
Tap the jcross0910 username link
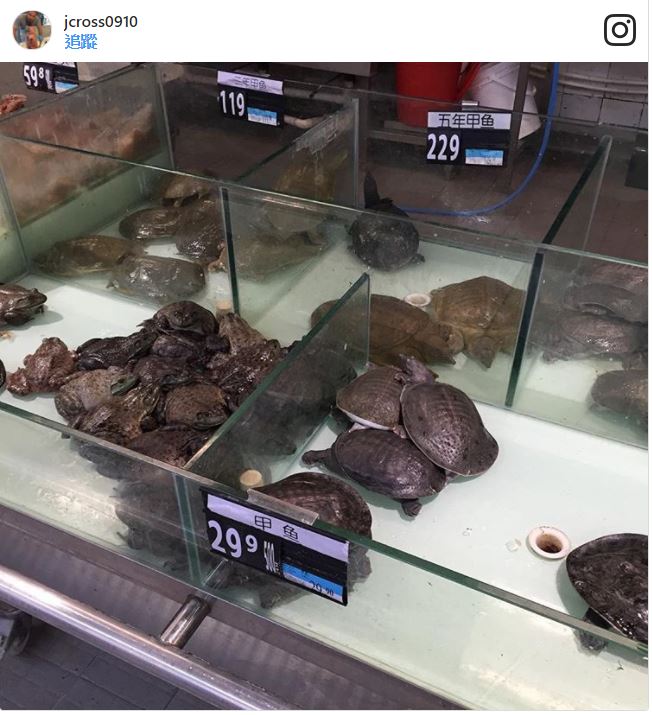click(101, 22)
